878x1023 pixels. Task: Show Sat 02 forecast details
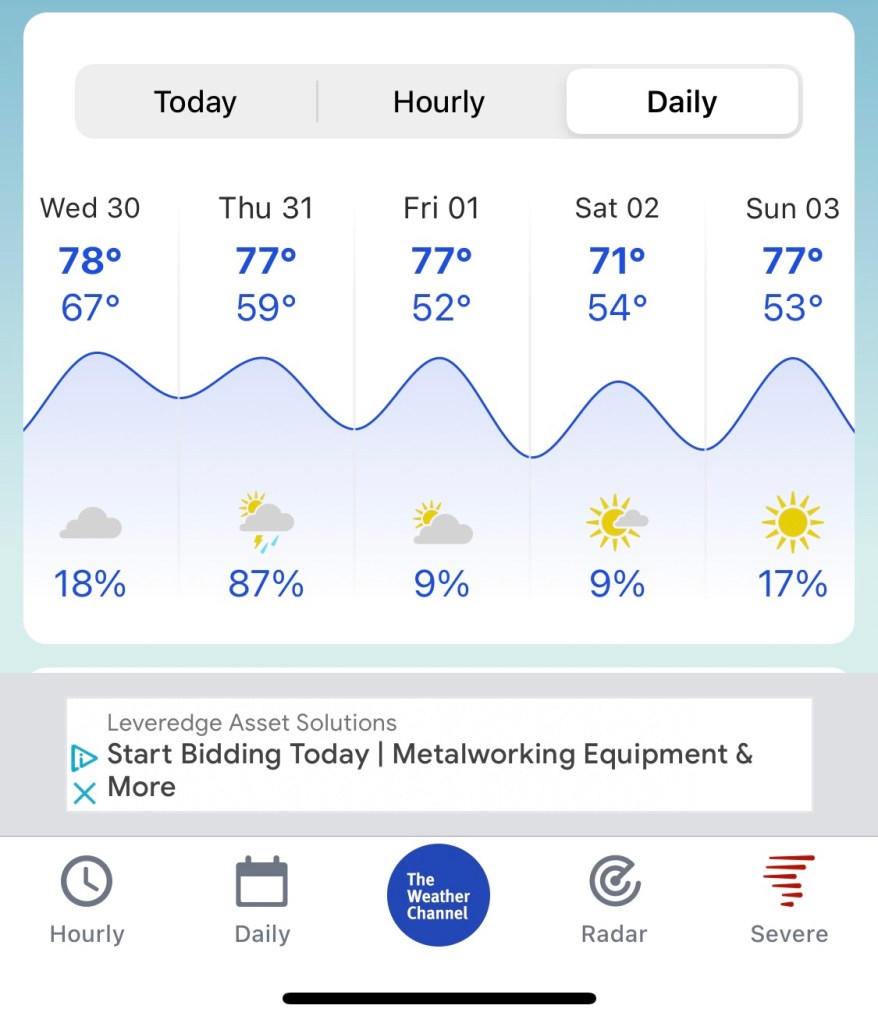click(x=617, y=400)
